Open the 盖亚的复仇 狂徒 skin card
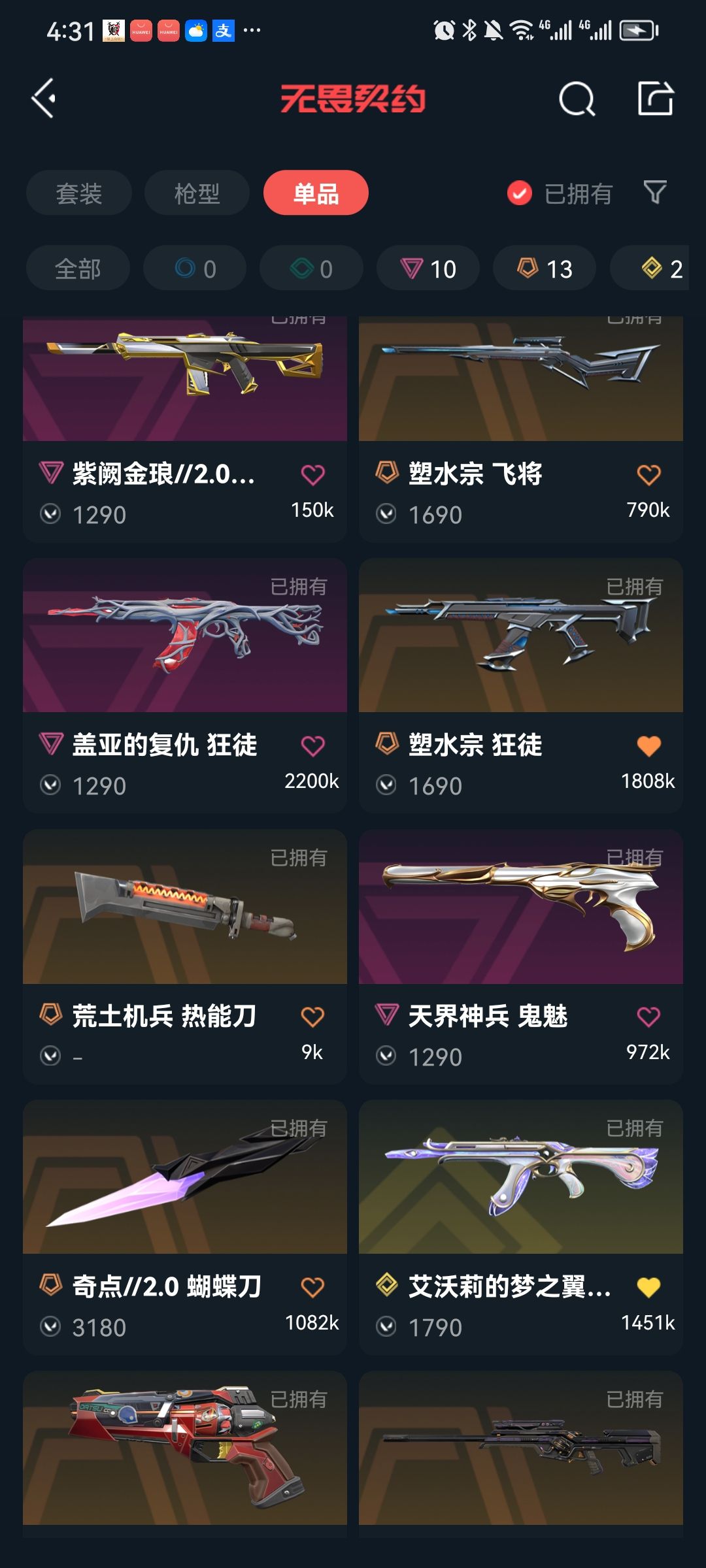706x1568 pixels. (185, 686)
